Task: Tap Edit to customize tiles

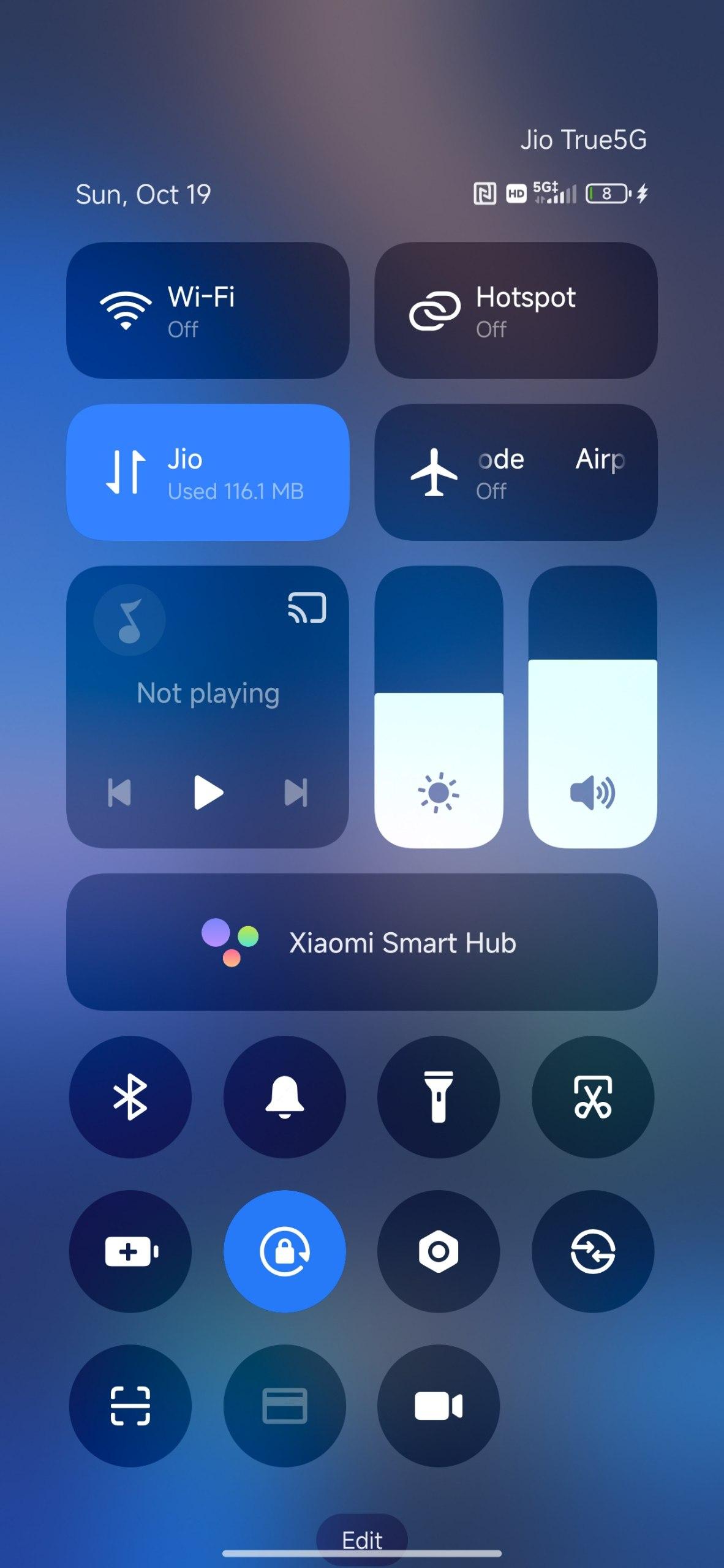Action: click(361, 1540)
